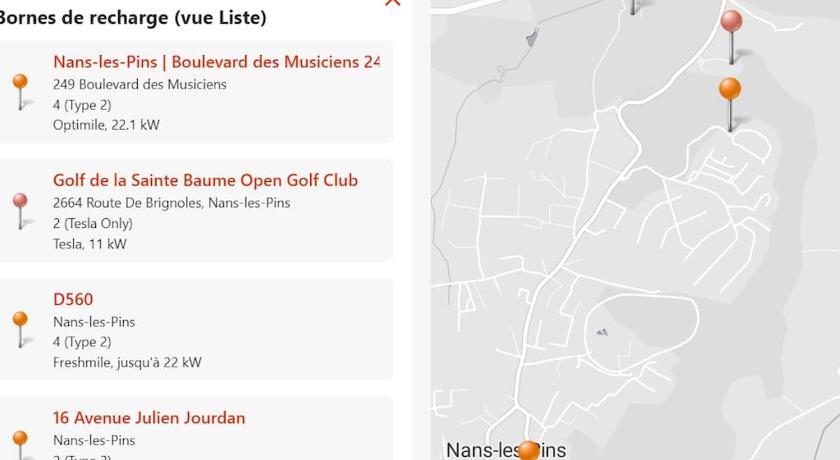The height and width of the screenshot is (460, 840).
Task: Open 16 Avenue Julien Jourdan station
Action: [x=149, y=418]
